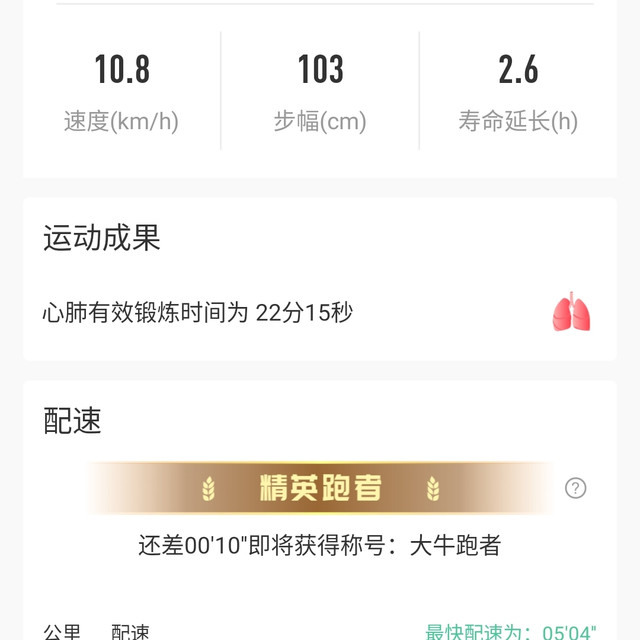Open the pace title help question mark

575,488
